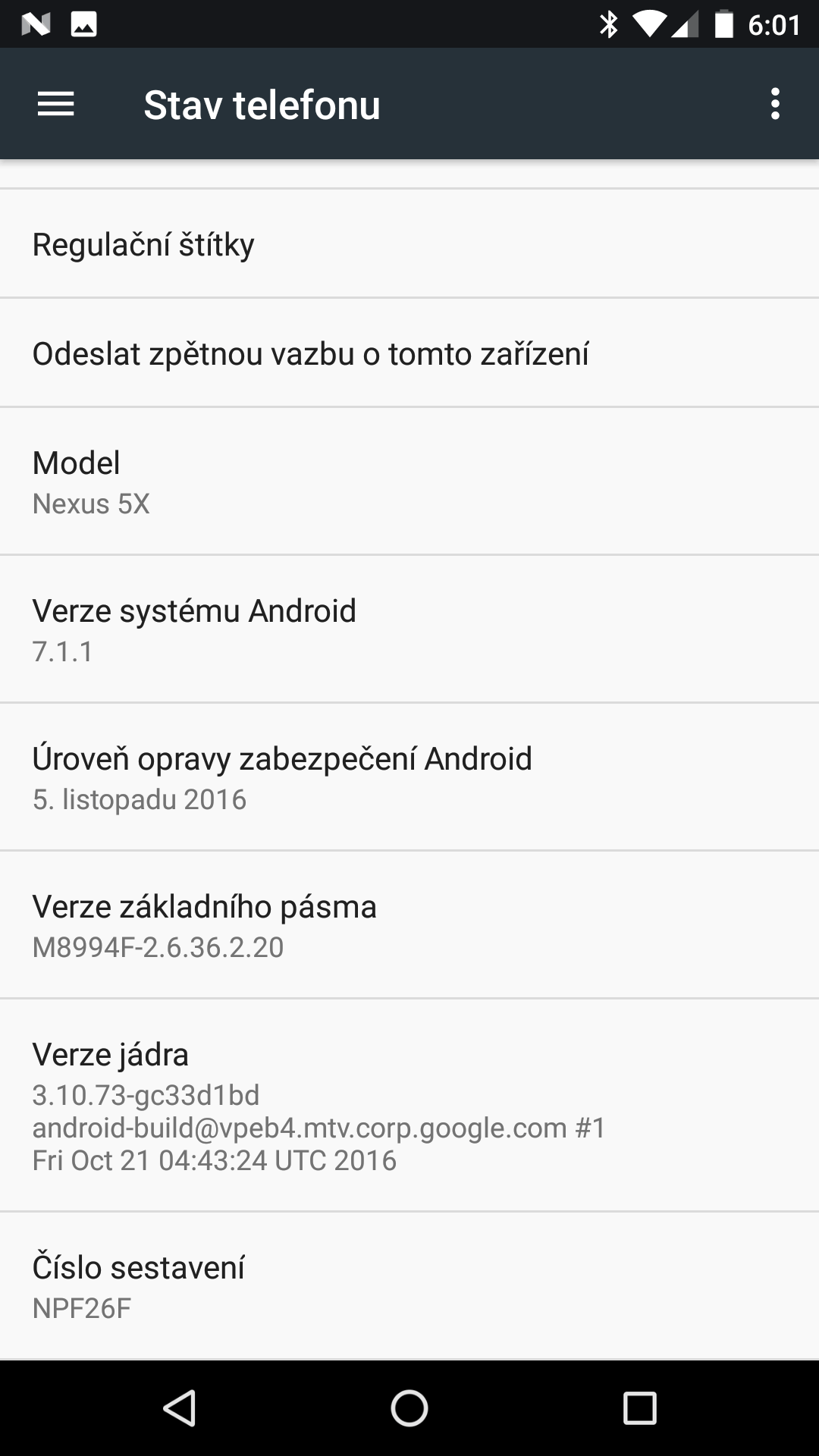The width and height of the screenshot is (819, 1456).
Task: Return to the home screen
Action: pyautogui.click(x=409, y=1408)
